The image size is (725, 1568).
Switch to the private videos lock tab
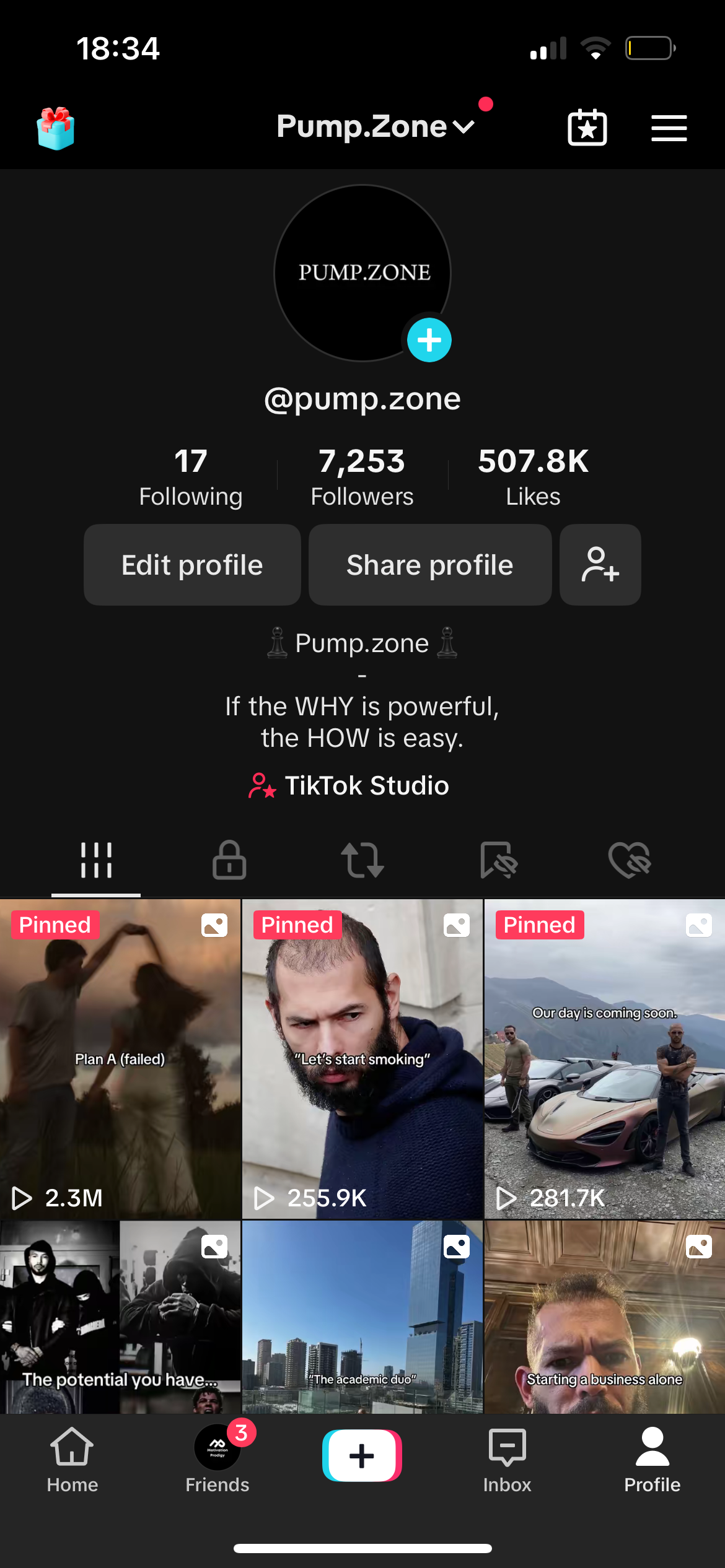point(229,860)
